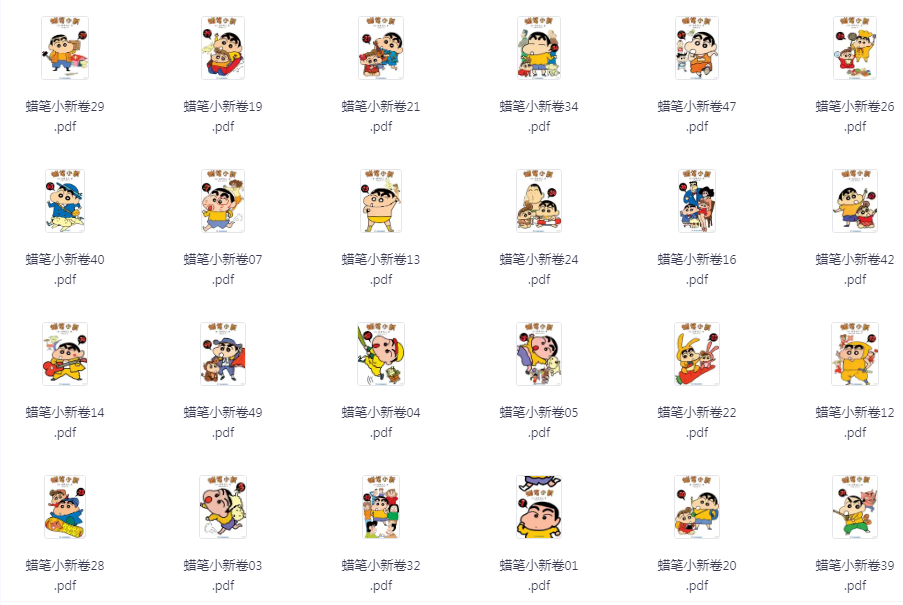Screen dimensions: 903x605
Task: Tap the 蜡笔小新卷24.pdf file
Action: 539,201
